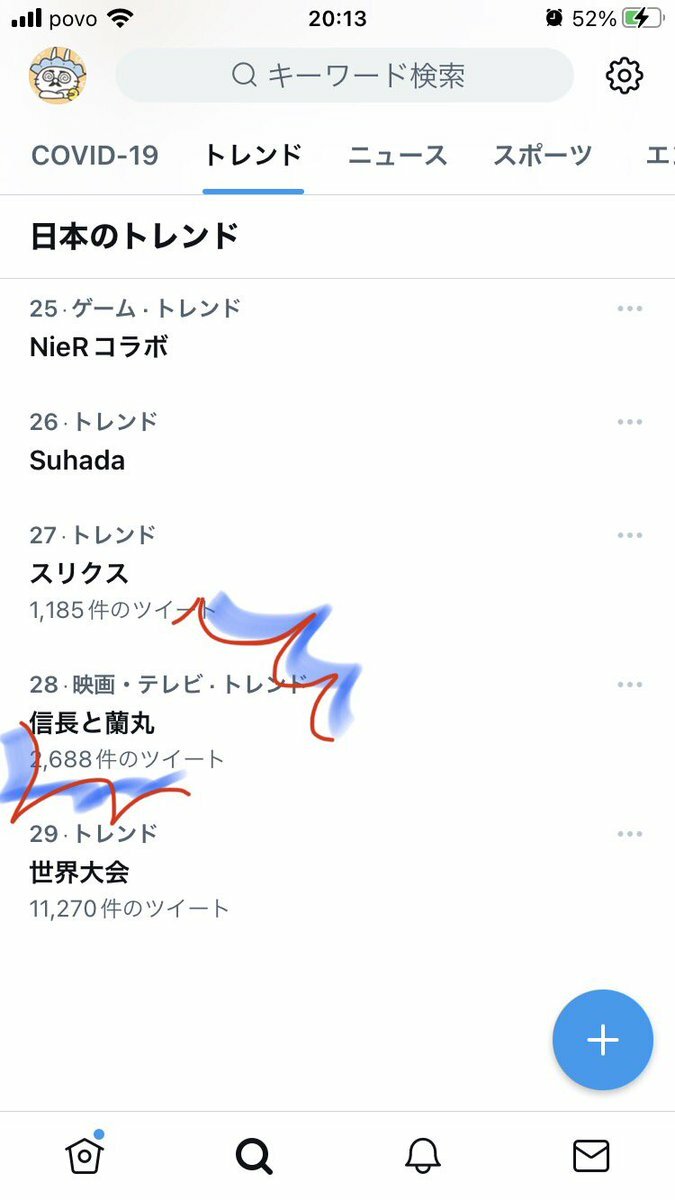Open the NieRコラボ trend
The image size is (675, 1200).
tap(100, 347)
